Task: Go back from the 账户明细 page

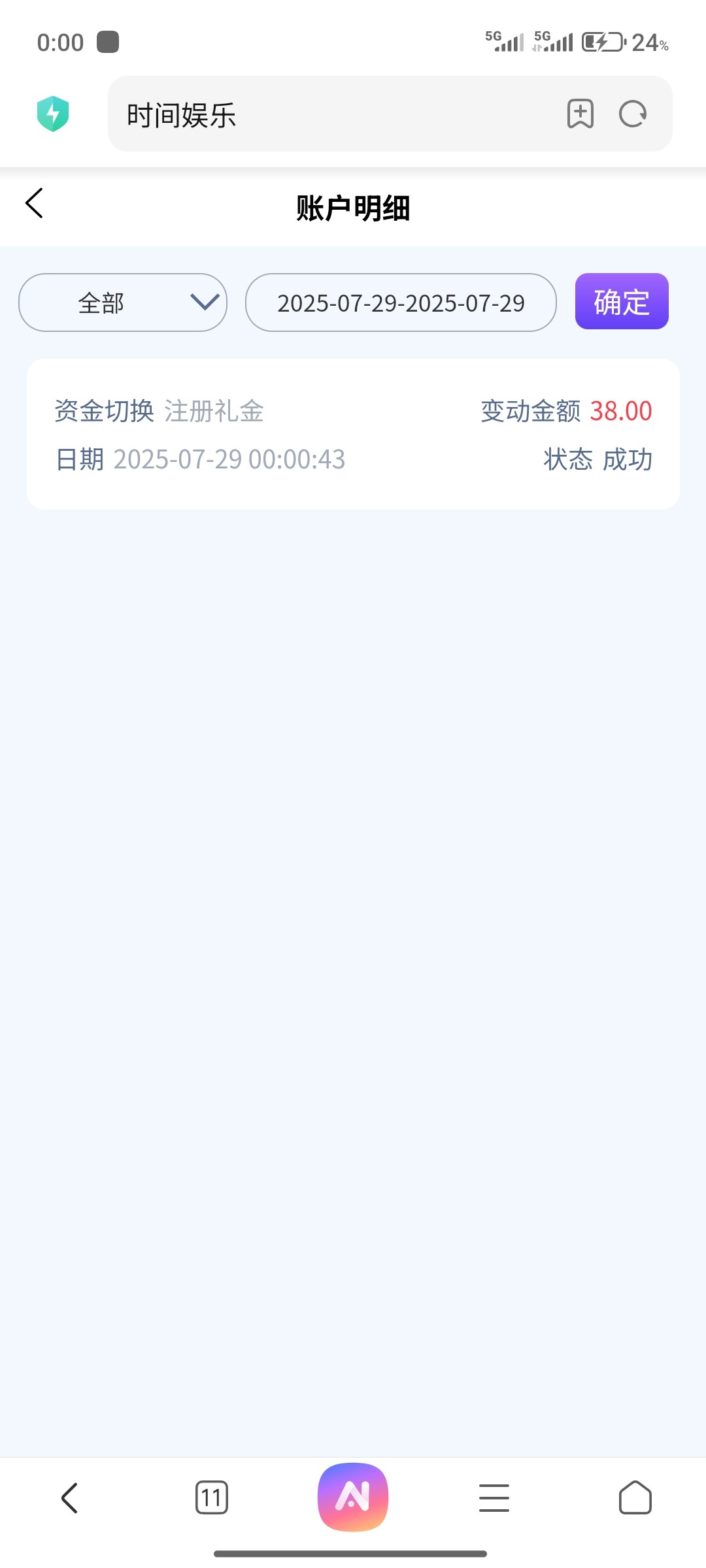Action: click(35, 203)
